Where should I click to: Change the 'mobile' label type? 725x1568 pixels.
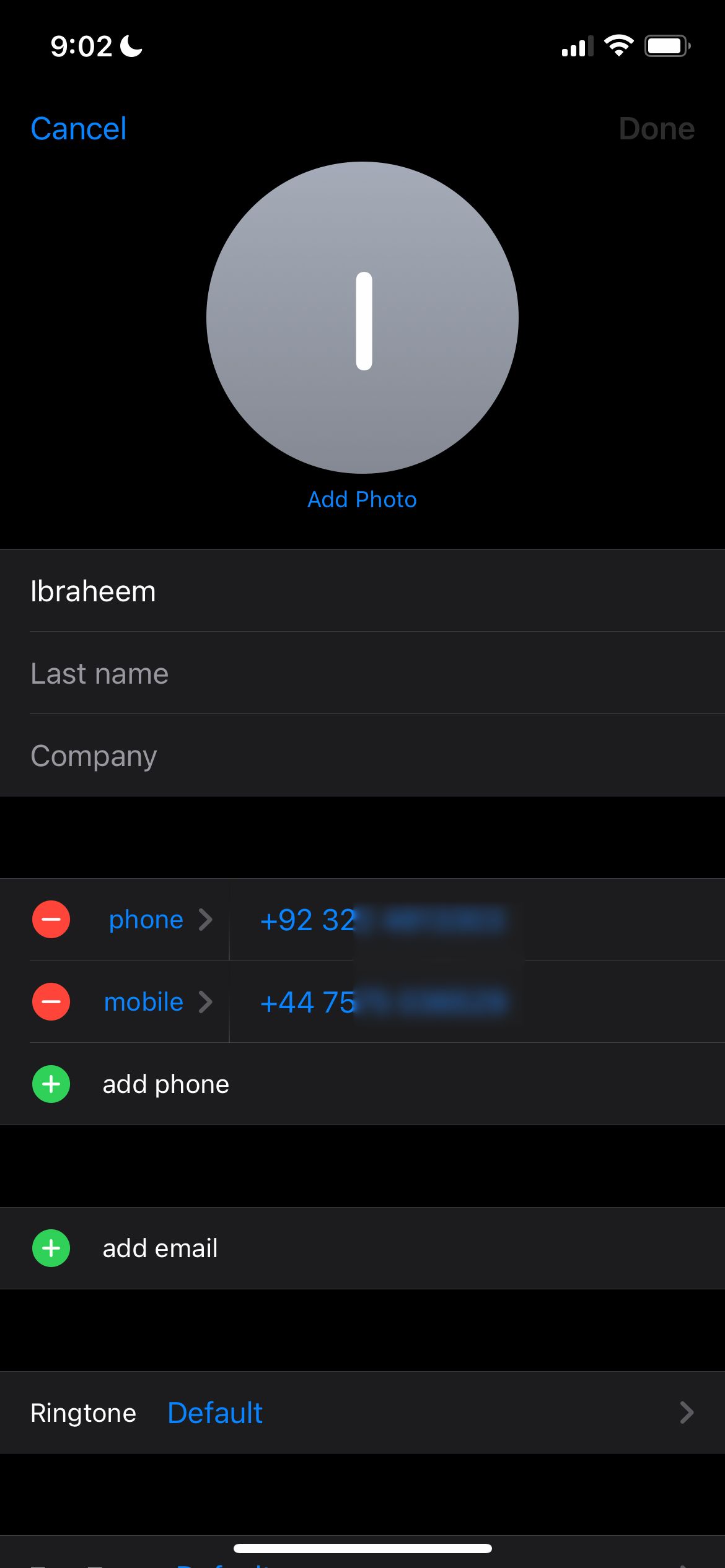157,1001
